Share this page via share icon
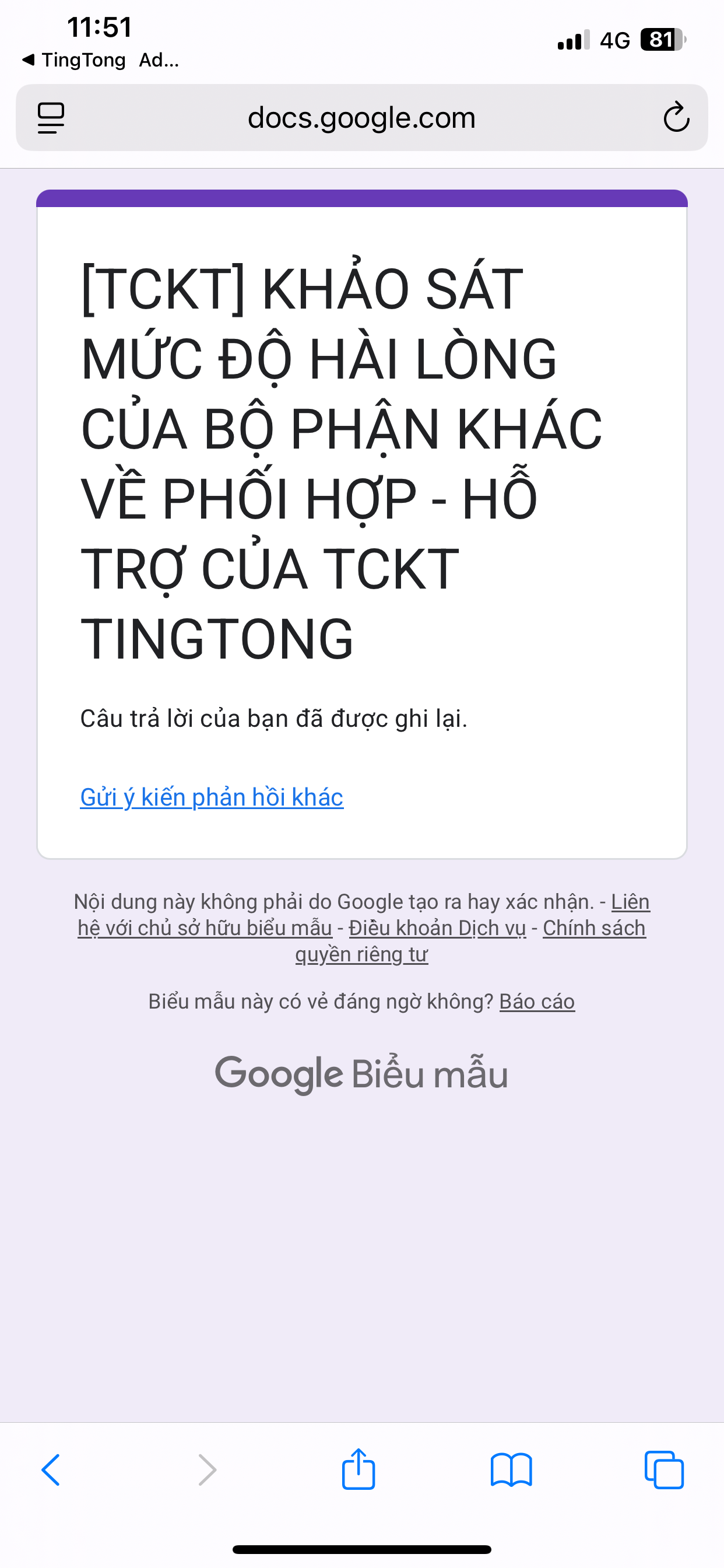 click(x=359, y=1469)
